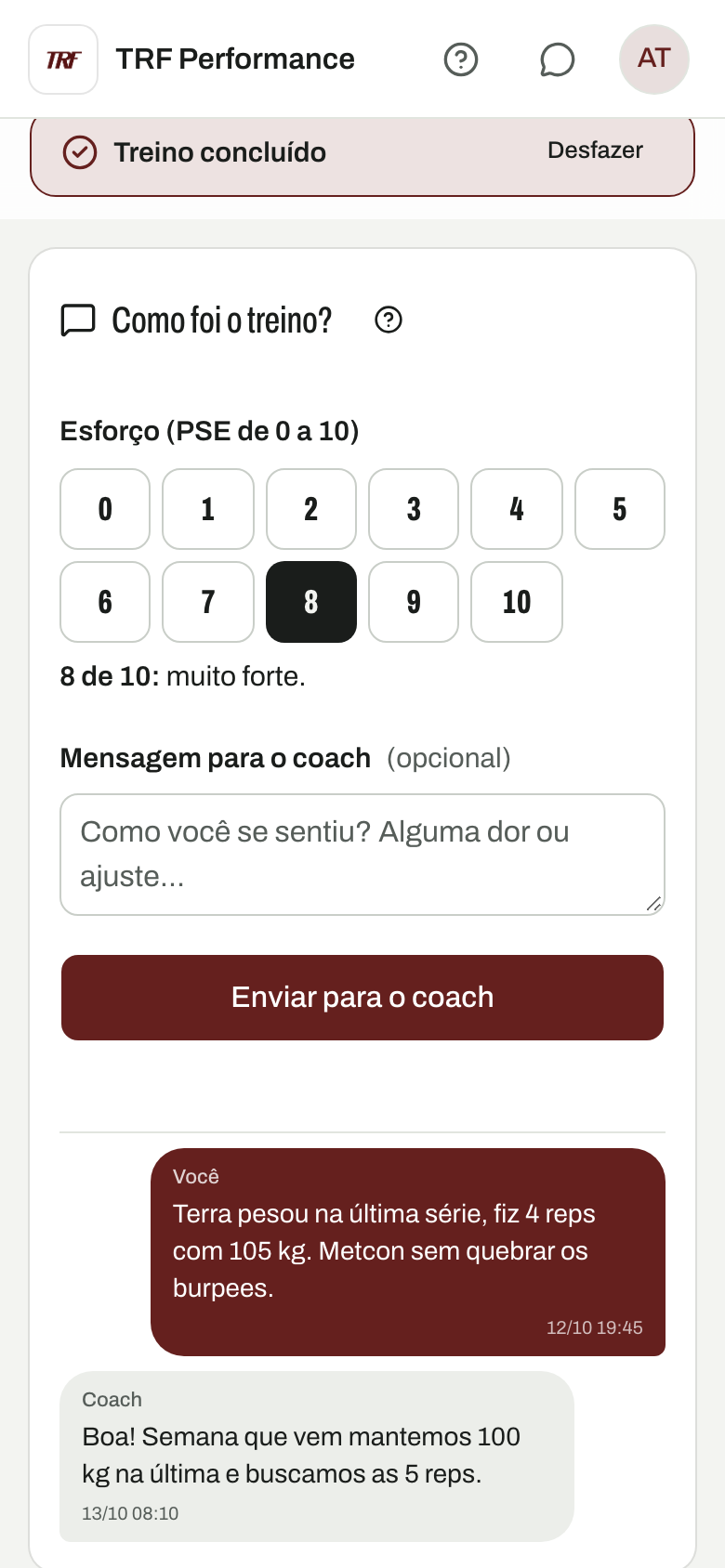Set PSE effort to 6
The width and height of the screenshot is (725, 1568).
[x=105, y=602]
